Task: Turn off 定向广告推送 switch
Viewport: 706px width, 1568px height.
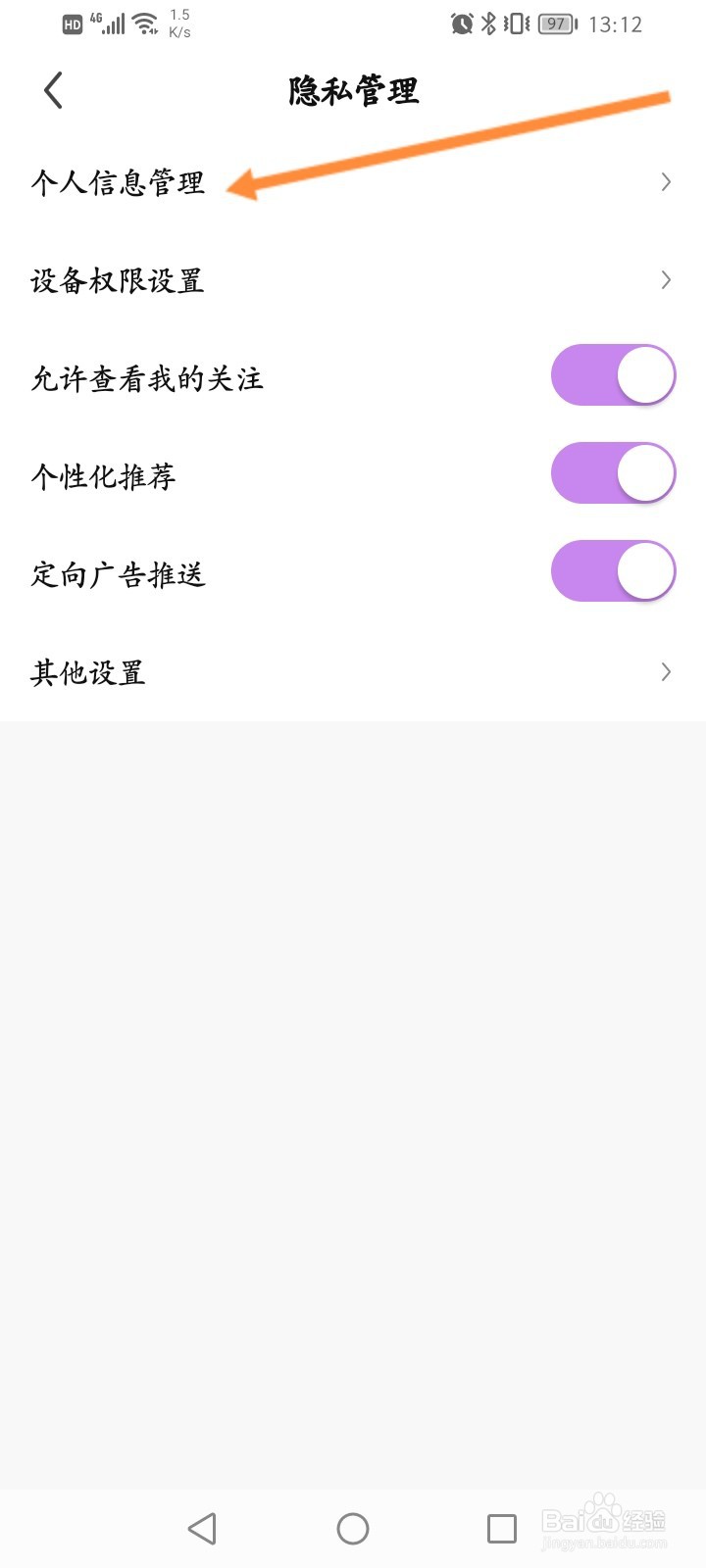Action: point(613,571)
